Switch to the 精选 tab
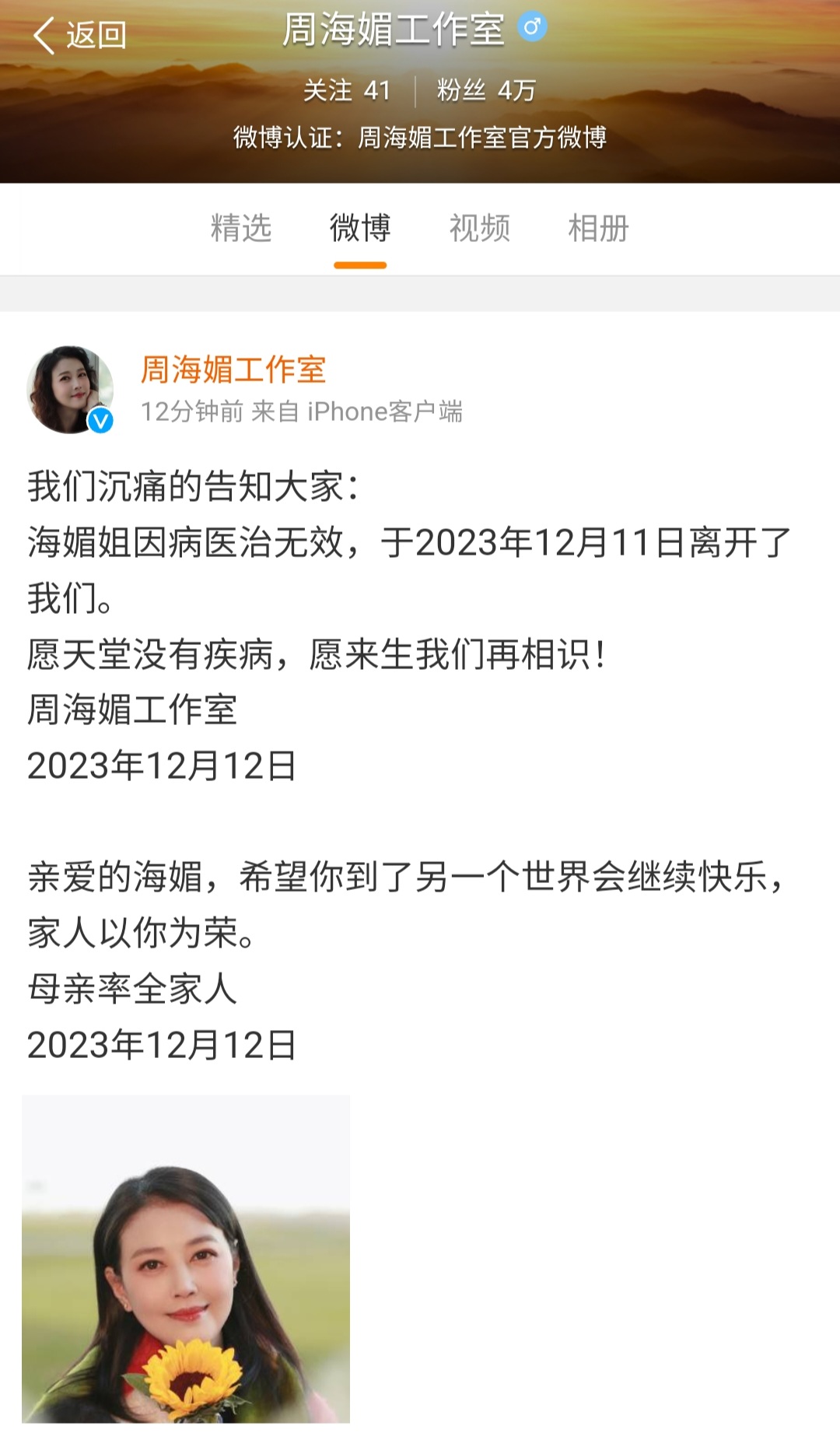Image resolution: width=840 pixels, height=1433 pixels. 241,229
